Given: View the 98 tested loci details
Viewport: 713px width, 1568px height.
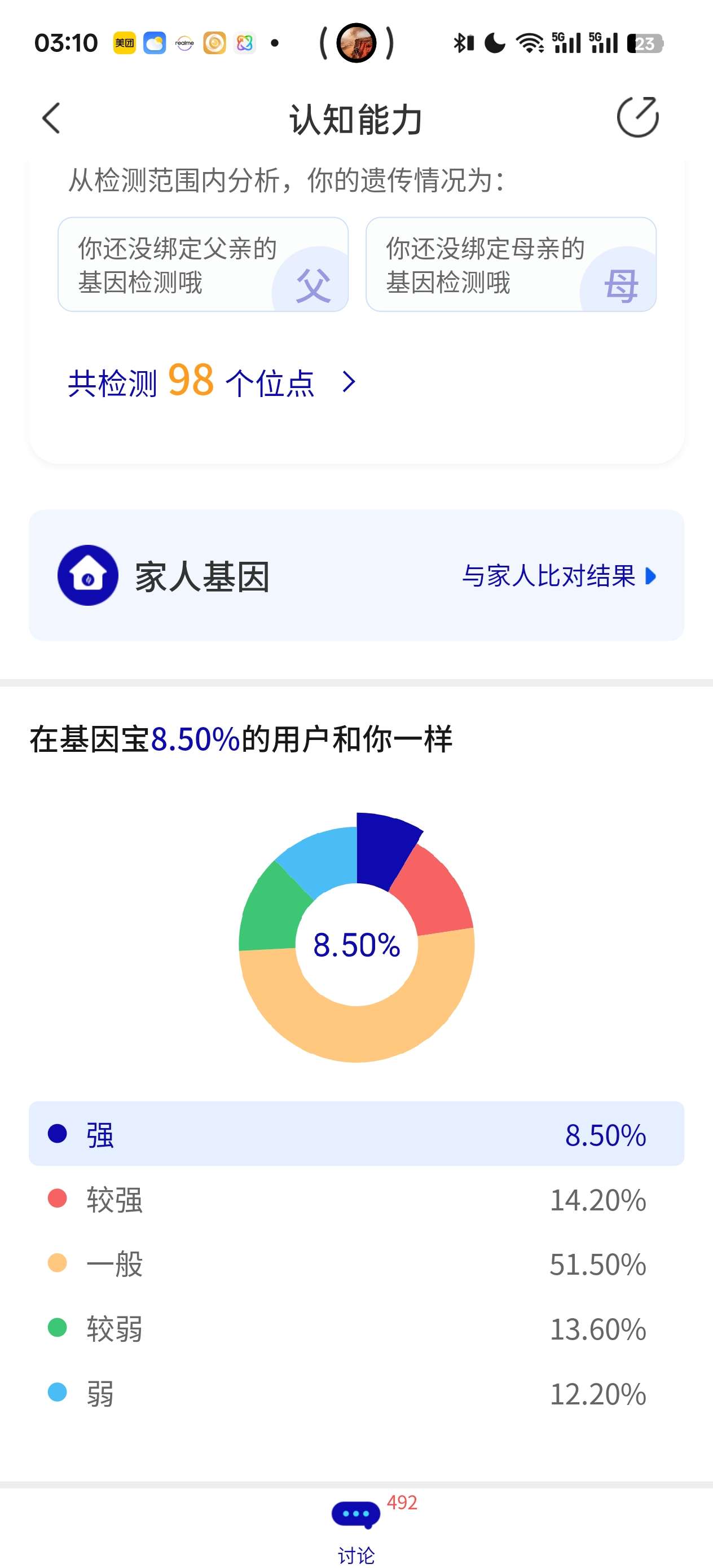Looking at the screenshot, I should (x=212, y=382).
